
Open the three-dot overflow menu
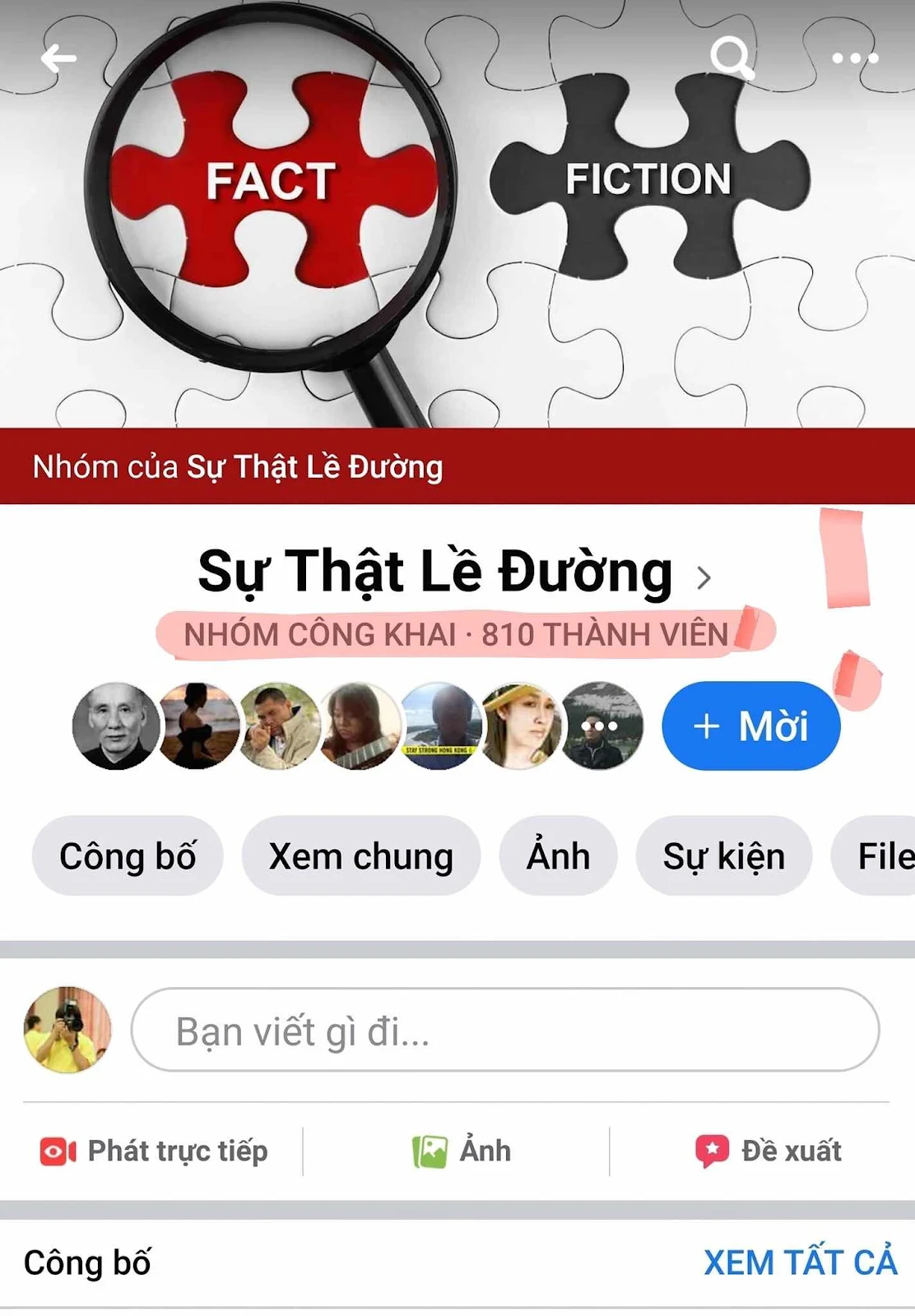(x=854, y=58)
